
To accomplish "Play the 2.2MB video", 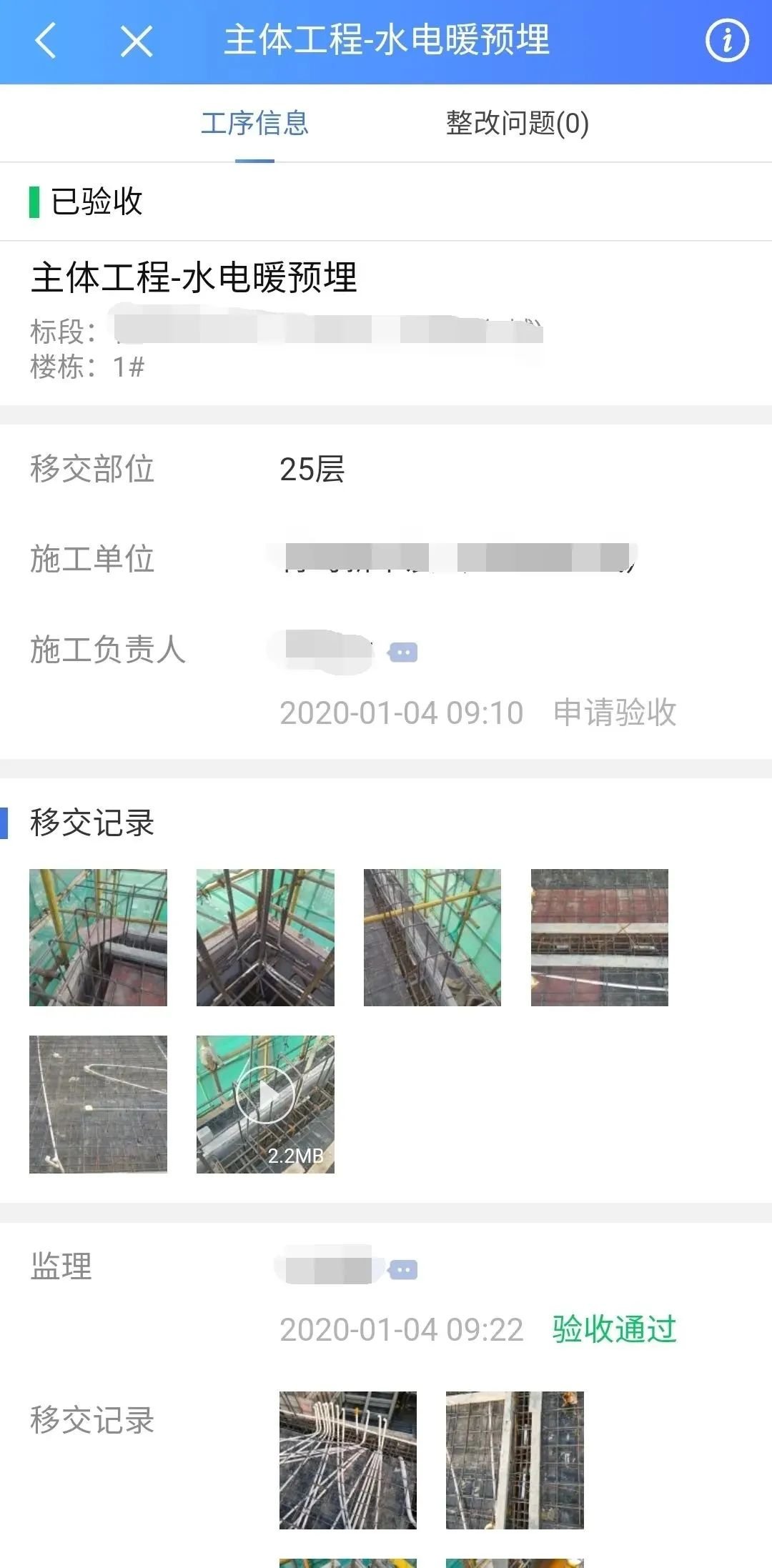I will pyautogui.click(x=265, y=1095).
